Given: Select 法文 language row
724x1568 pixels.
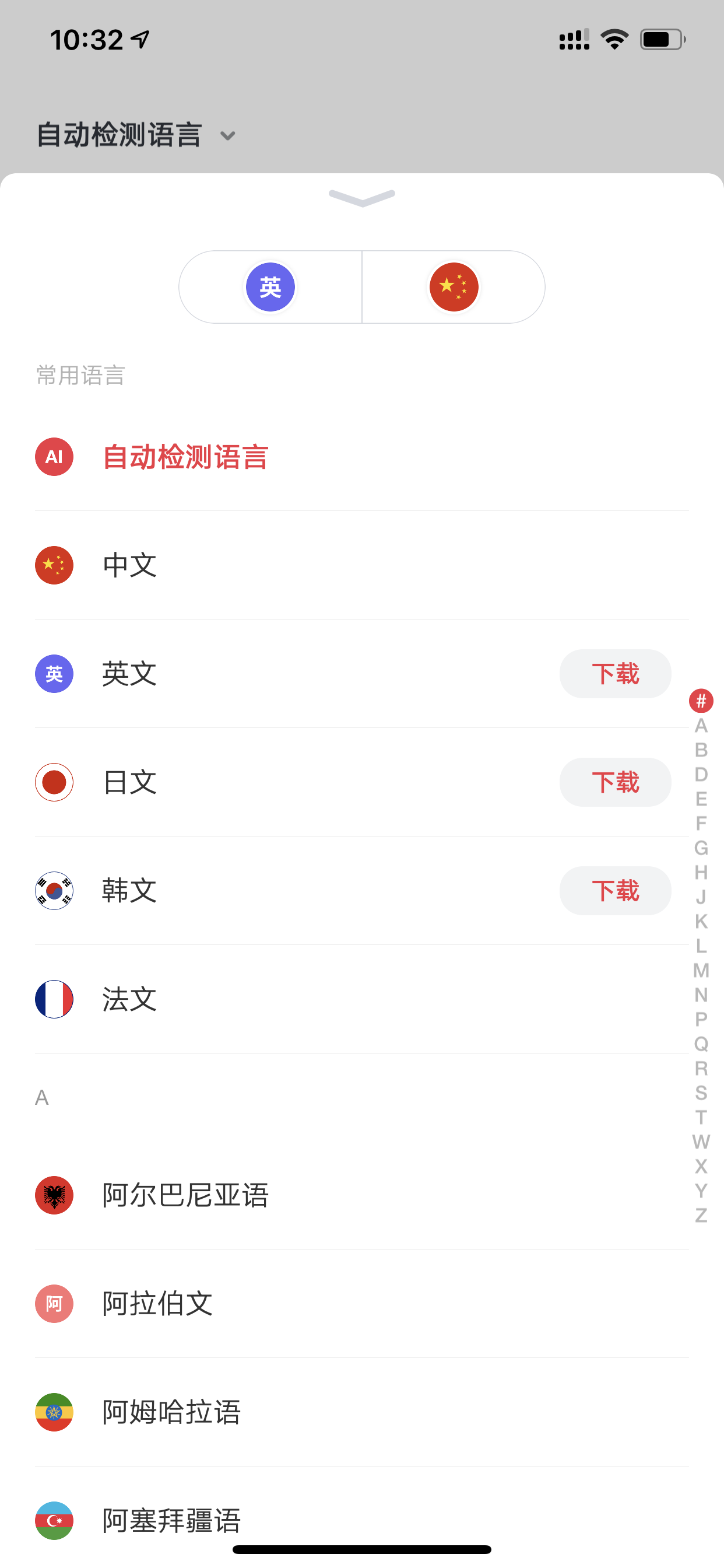Looking at the screenshot, I should tap(362, 999).
